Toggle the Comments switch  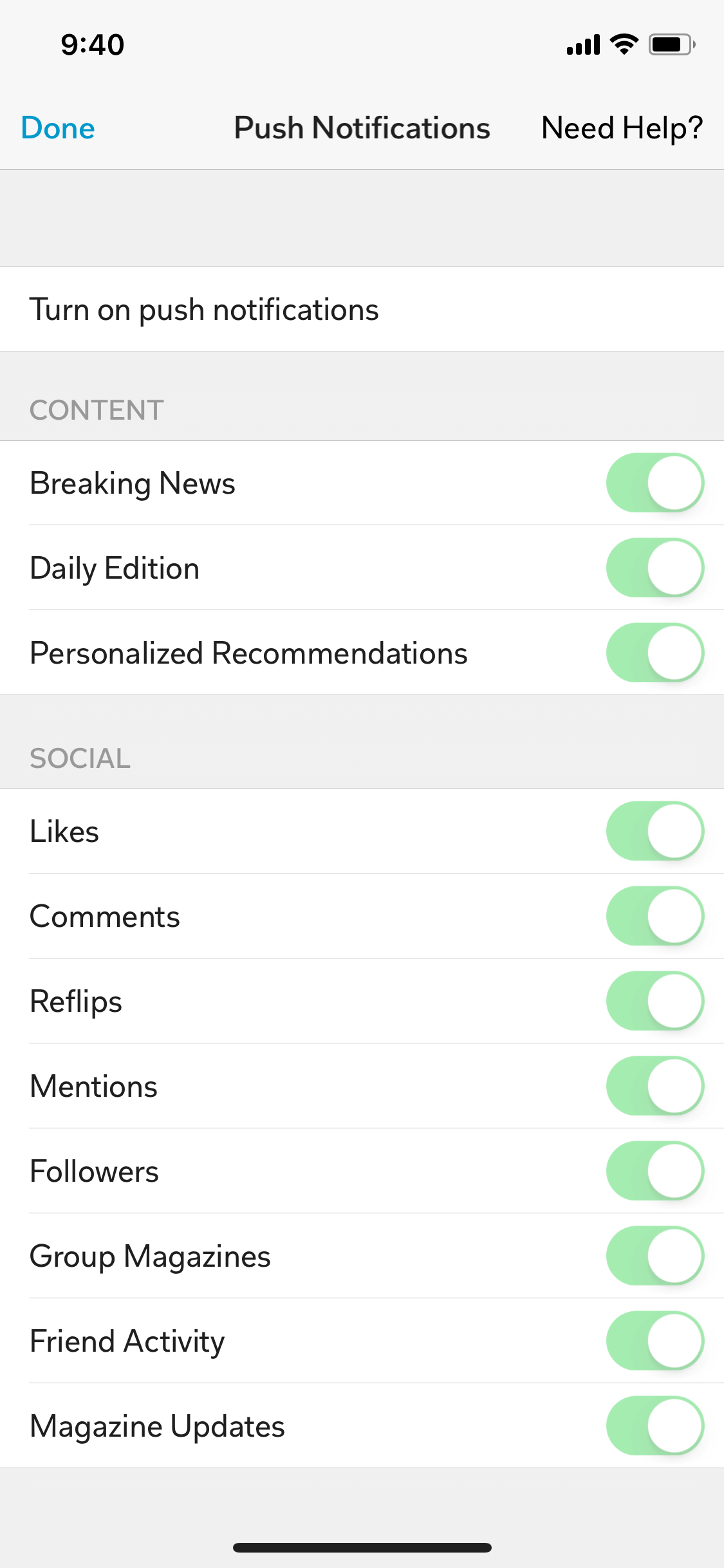pyautogui.click(x=655, y=916)
